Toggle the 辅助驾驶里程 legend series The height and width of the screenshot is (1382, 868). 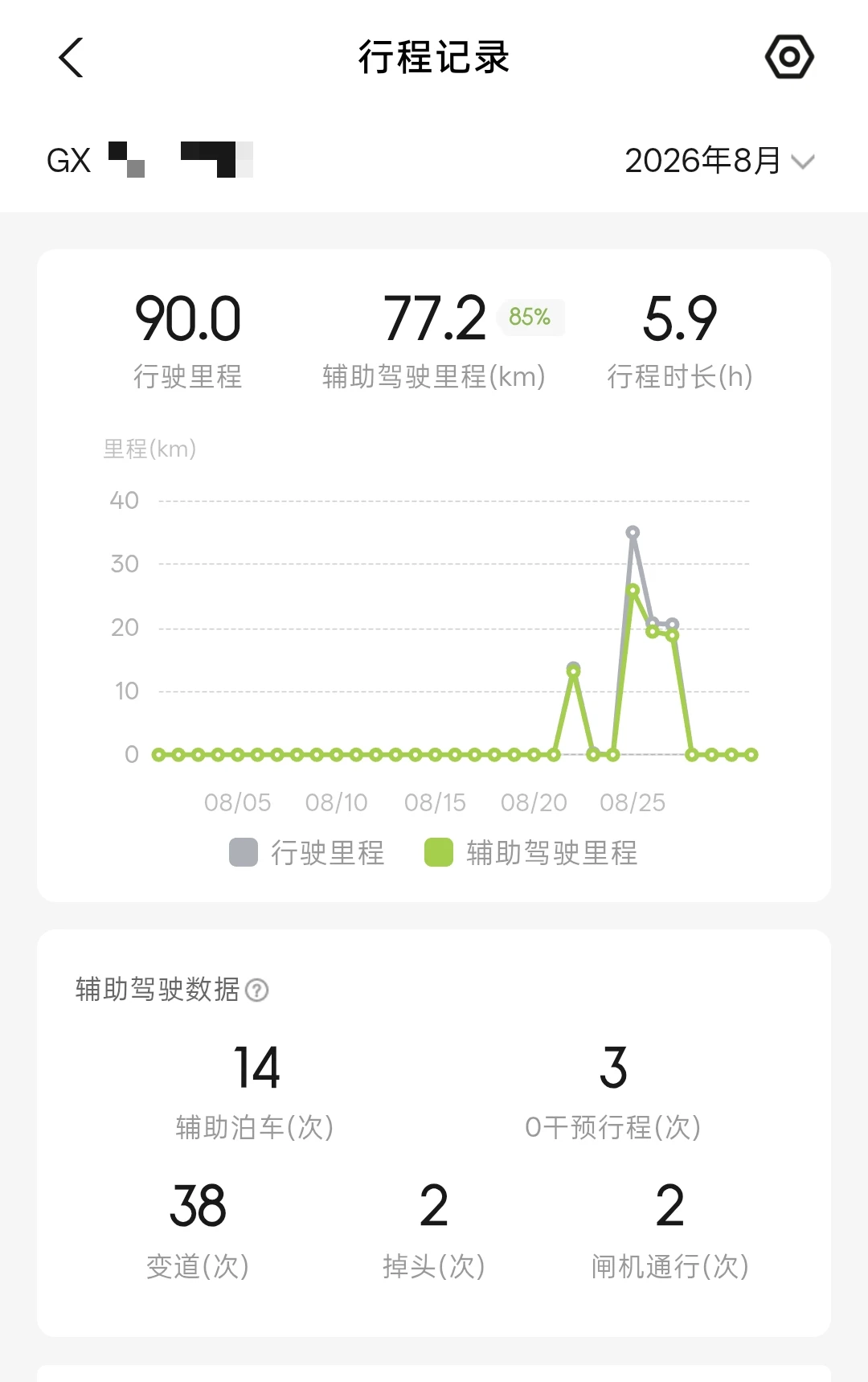(x=531, y=853)
